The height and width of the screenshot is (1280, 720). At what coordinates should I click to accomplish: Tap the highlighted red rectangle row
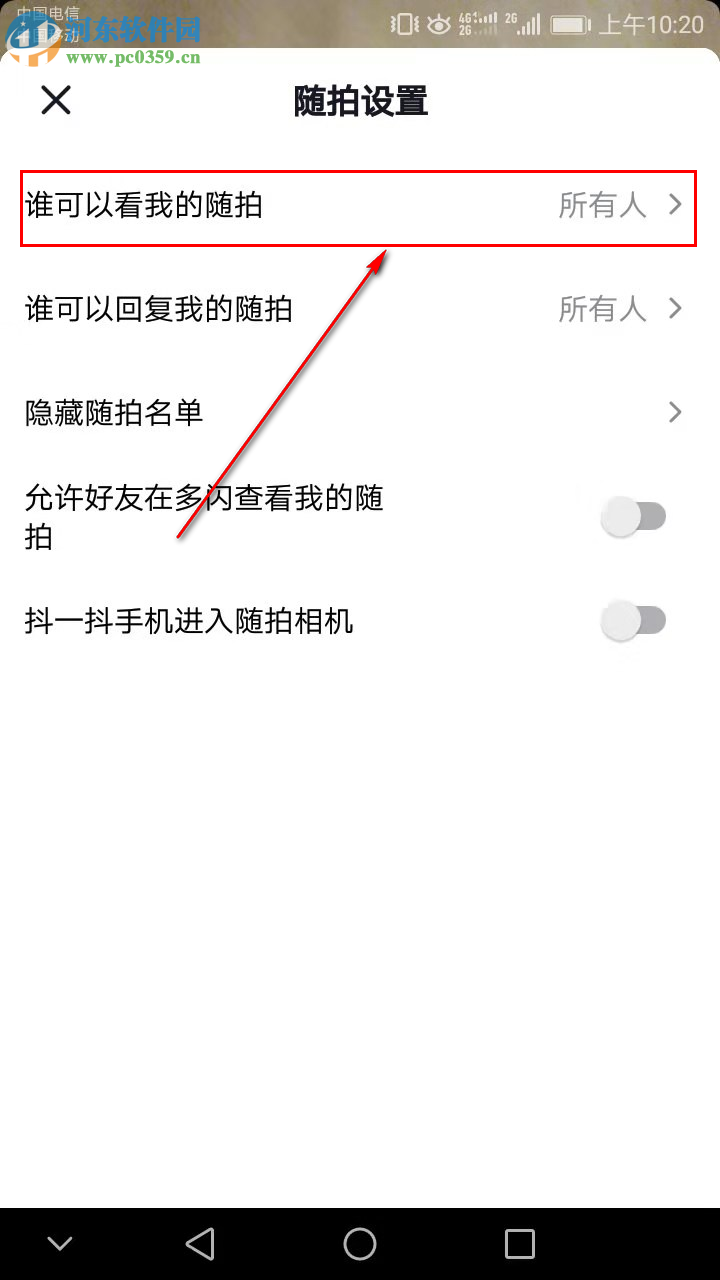[360, 206]
